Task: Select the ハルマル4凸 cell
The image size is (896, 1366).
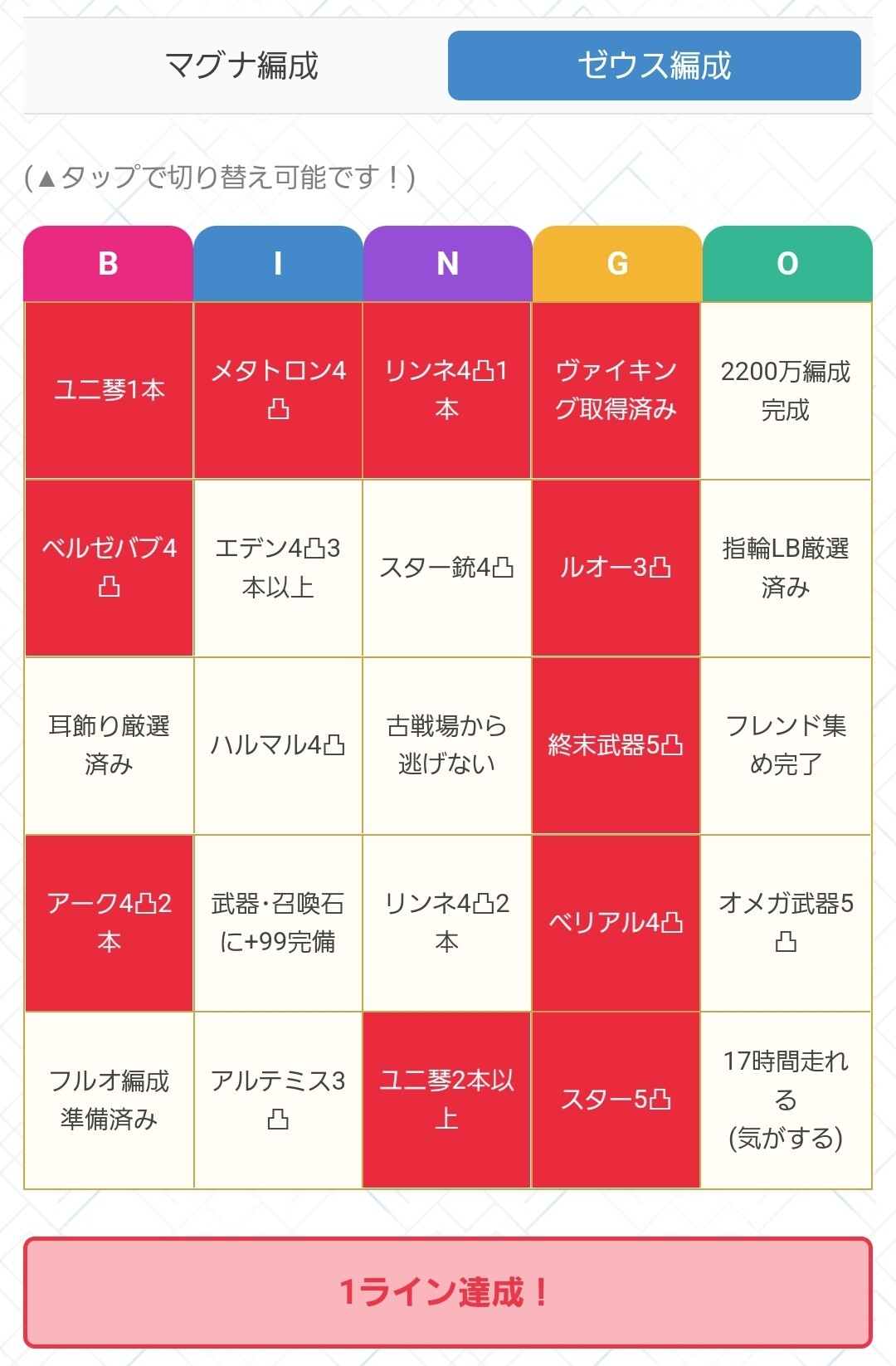Action: point(278,745)
